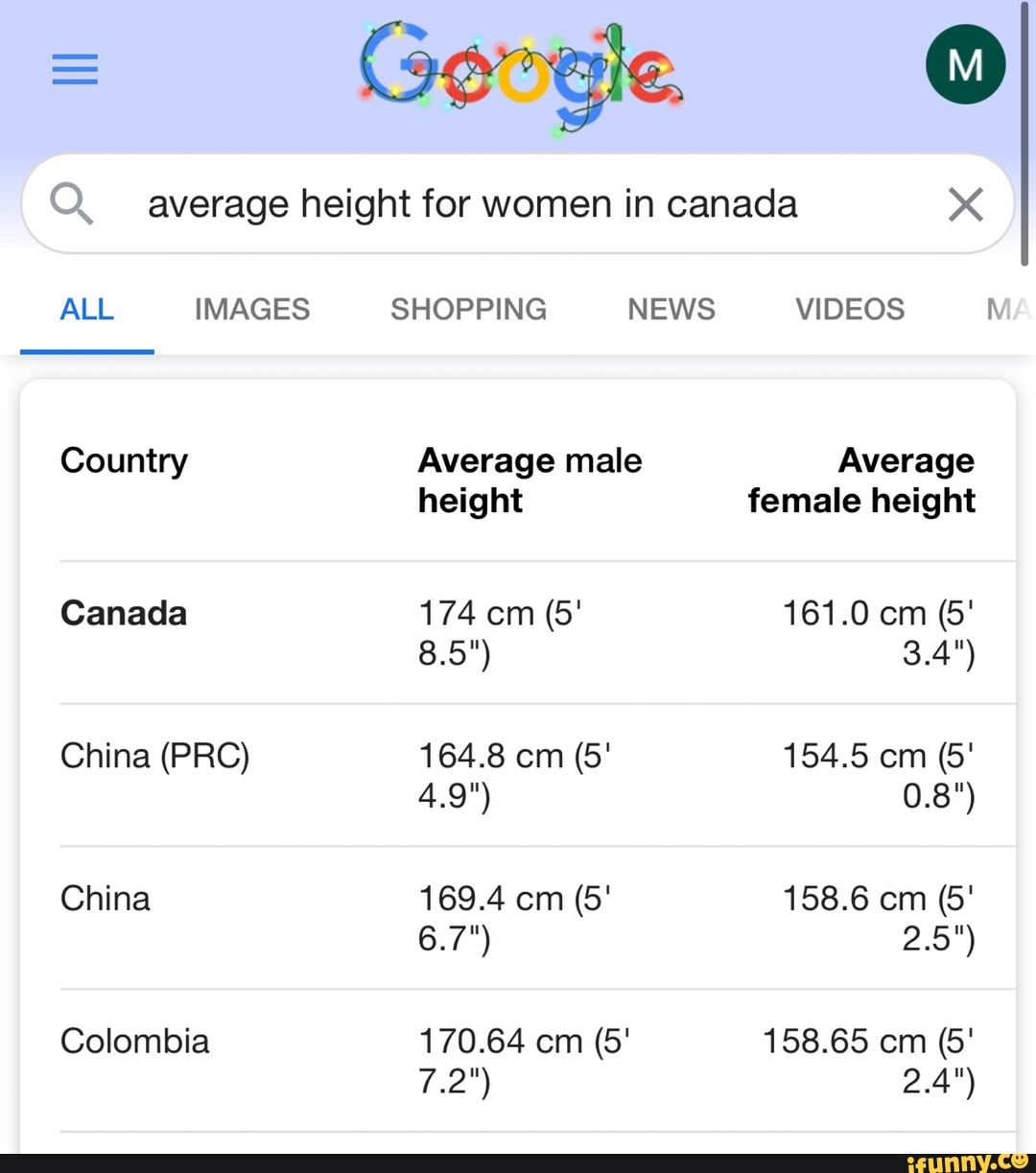Viewport: 1036px width, 1173px height.
Task: Click the Country column header
Action: tap(124, 460)
